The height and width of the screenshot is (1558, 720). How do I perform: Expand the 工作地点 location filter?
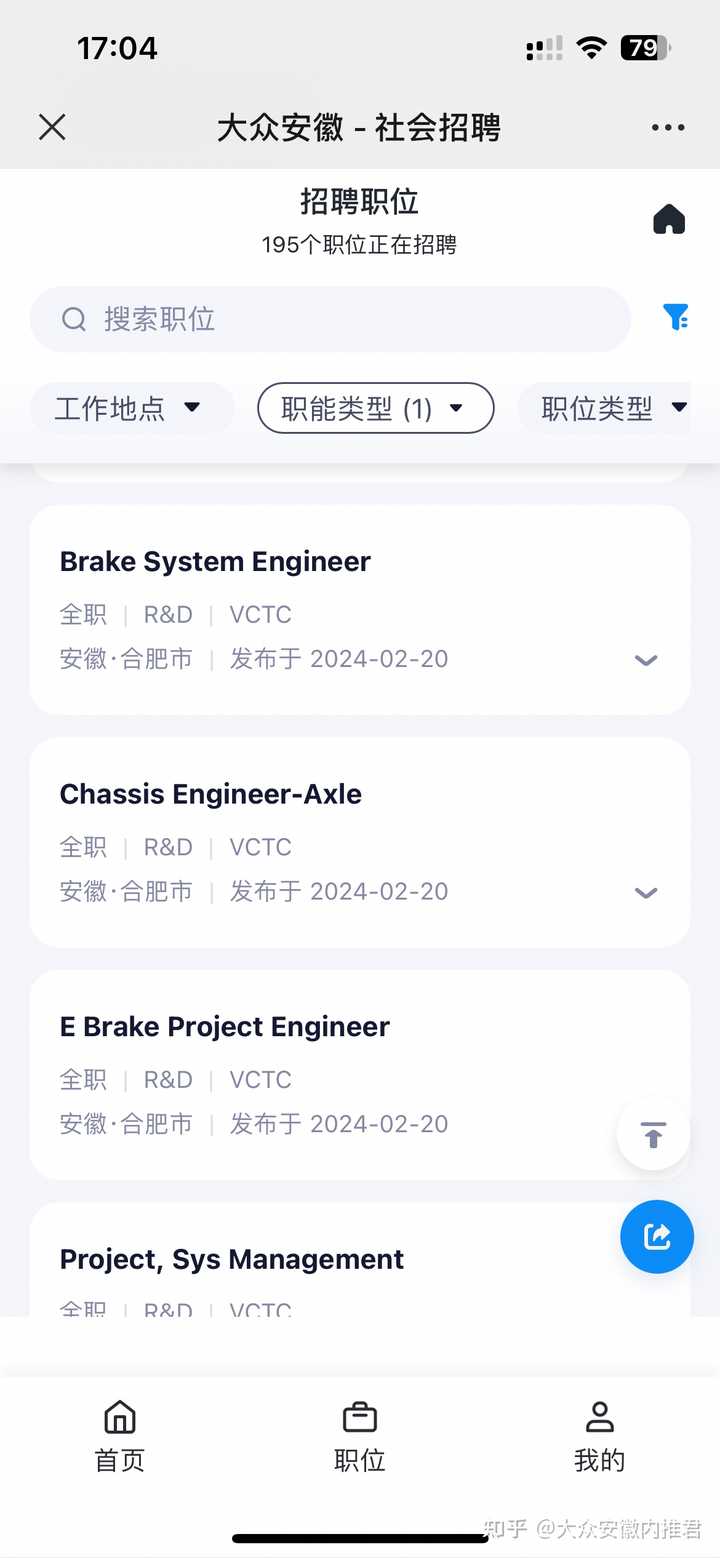[x=131, y=408]
